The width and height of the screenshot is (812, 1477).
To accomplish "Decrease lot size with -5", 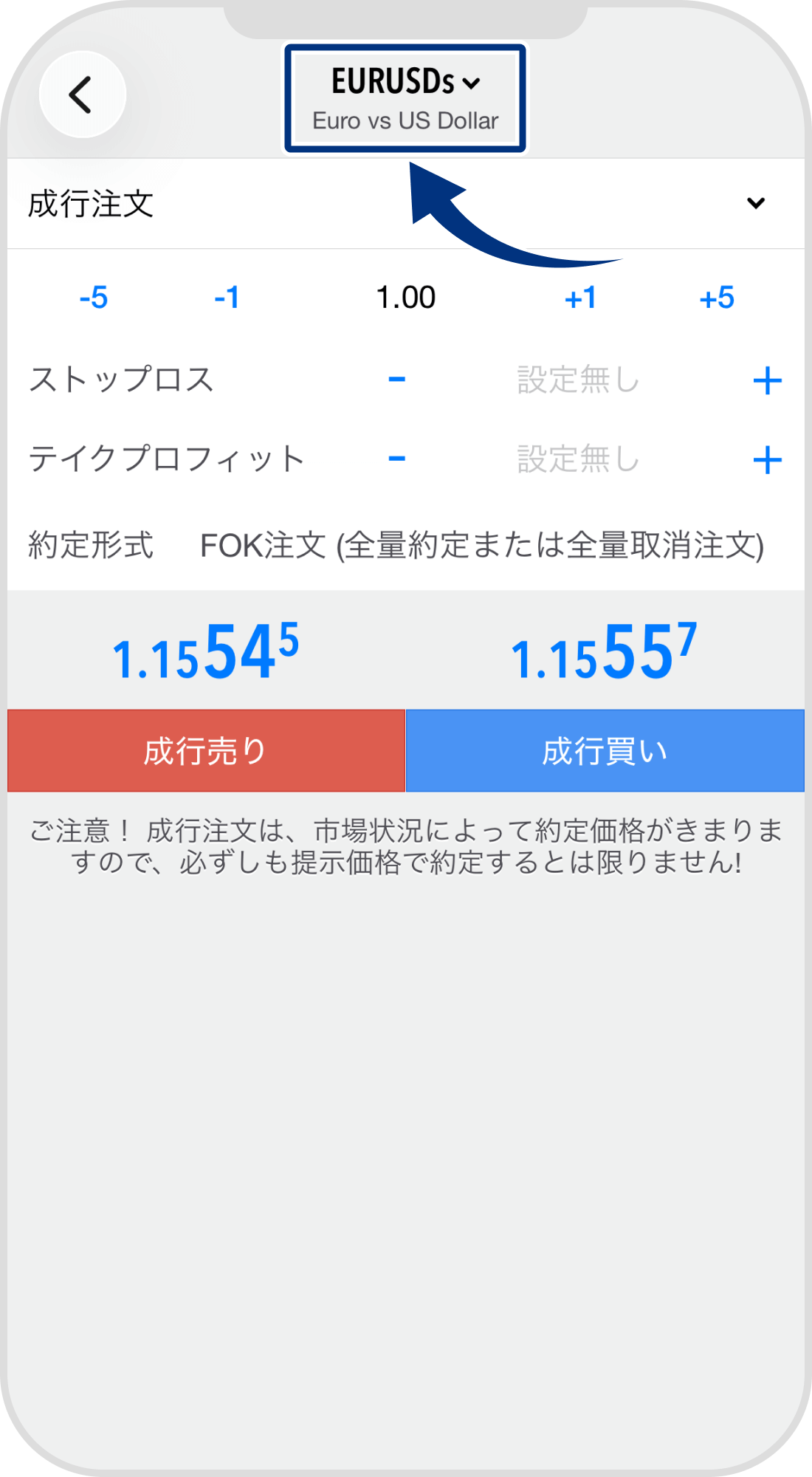I will pos(94,298).
